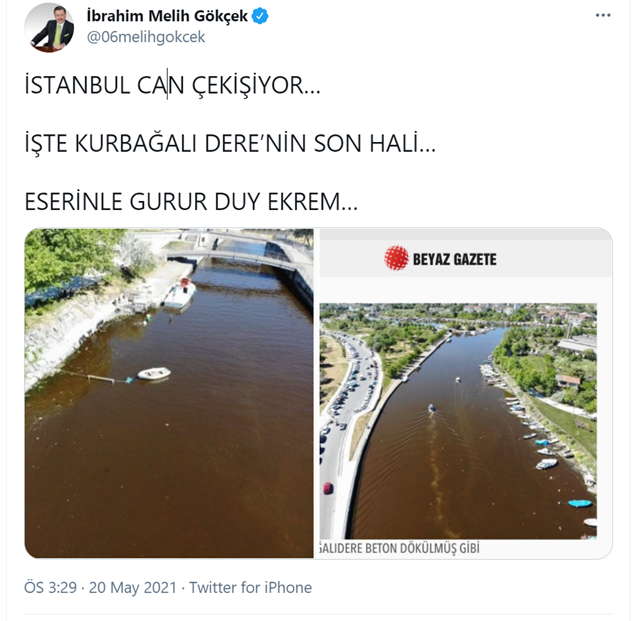Open the tweet's three-dot overflow menu
This screenshot has width=643, height=621.
[602, 16]
